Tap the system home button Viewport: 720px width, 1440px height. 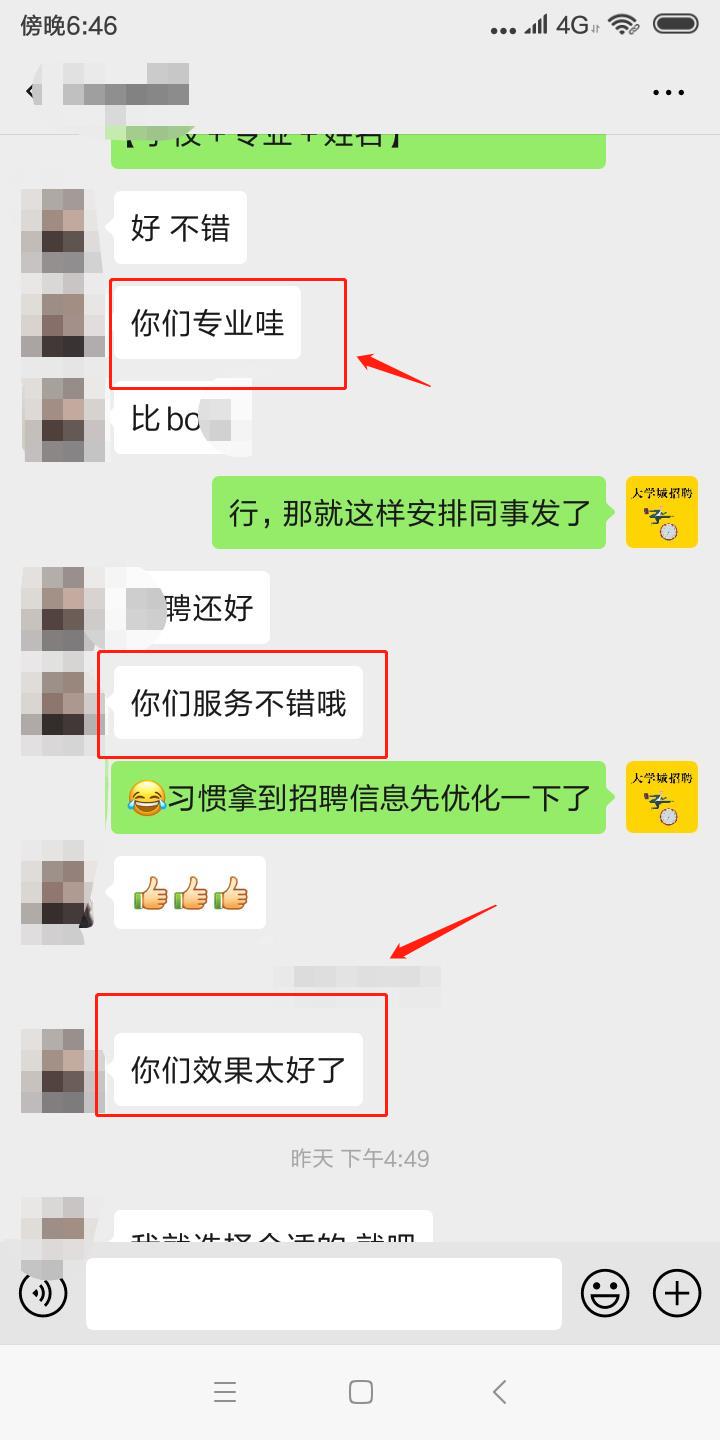pos(360,1392)
